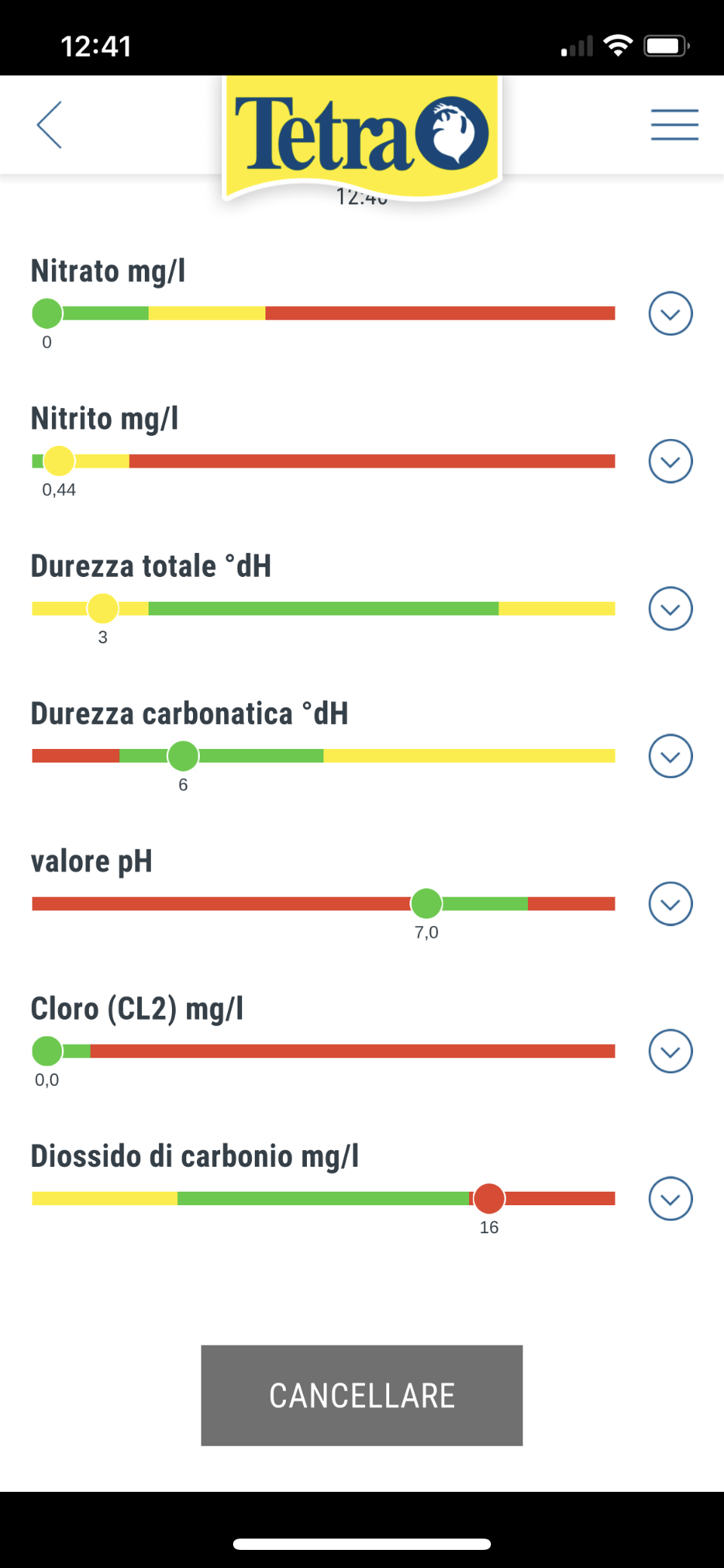Viewport: 724px width, 1568px height.
Task: Go back using the top-left arrow
Action: point(49,125)
